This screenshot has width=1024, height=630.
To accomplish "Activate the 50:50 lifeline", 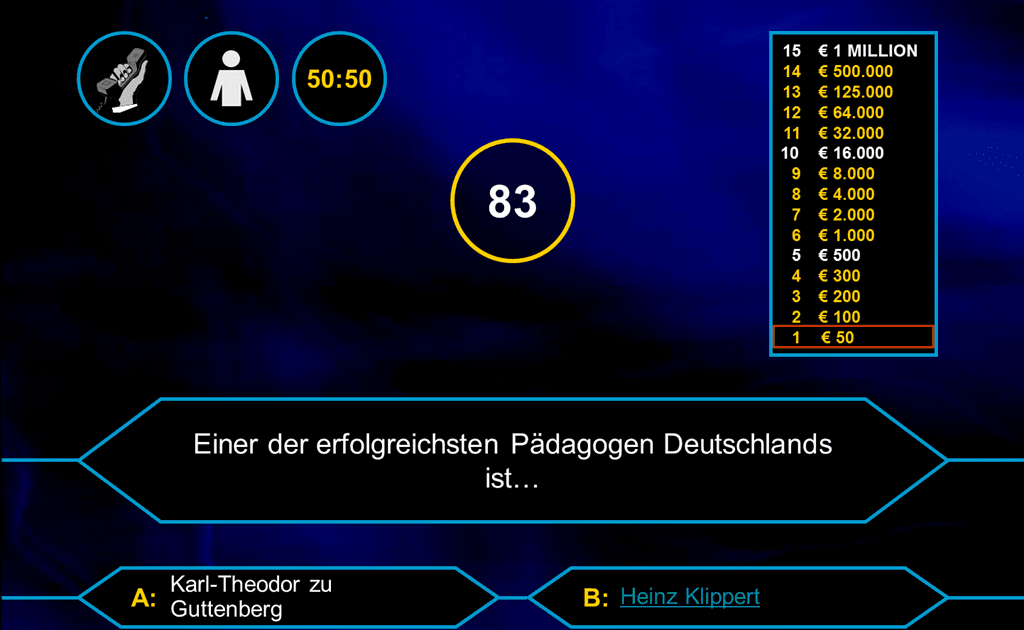I will [339, 79].
